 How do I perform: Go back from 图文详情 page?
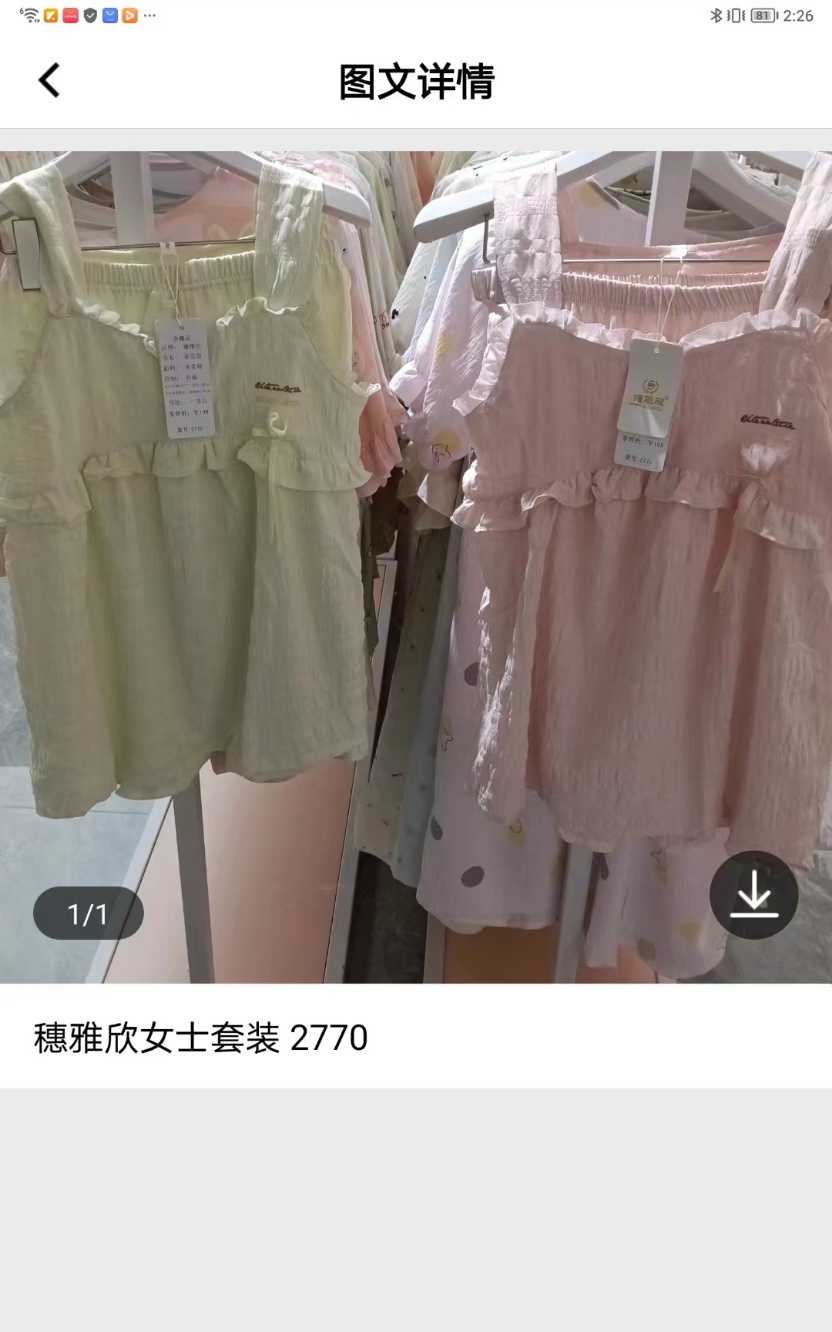pos(49,81)
